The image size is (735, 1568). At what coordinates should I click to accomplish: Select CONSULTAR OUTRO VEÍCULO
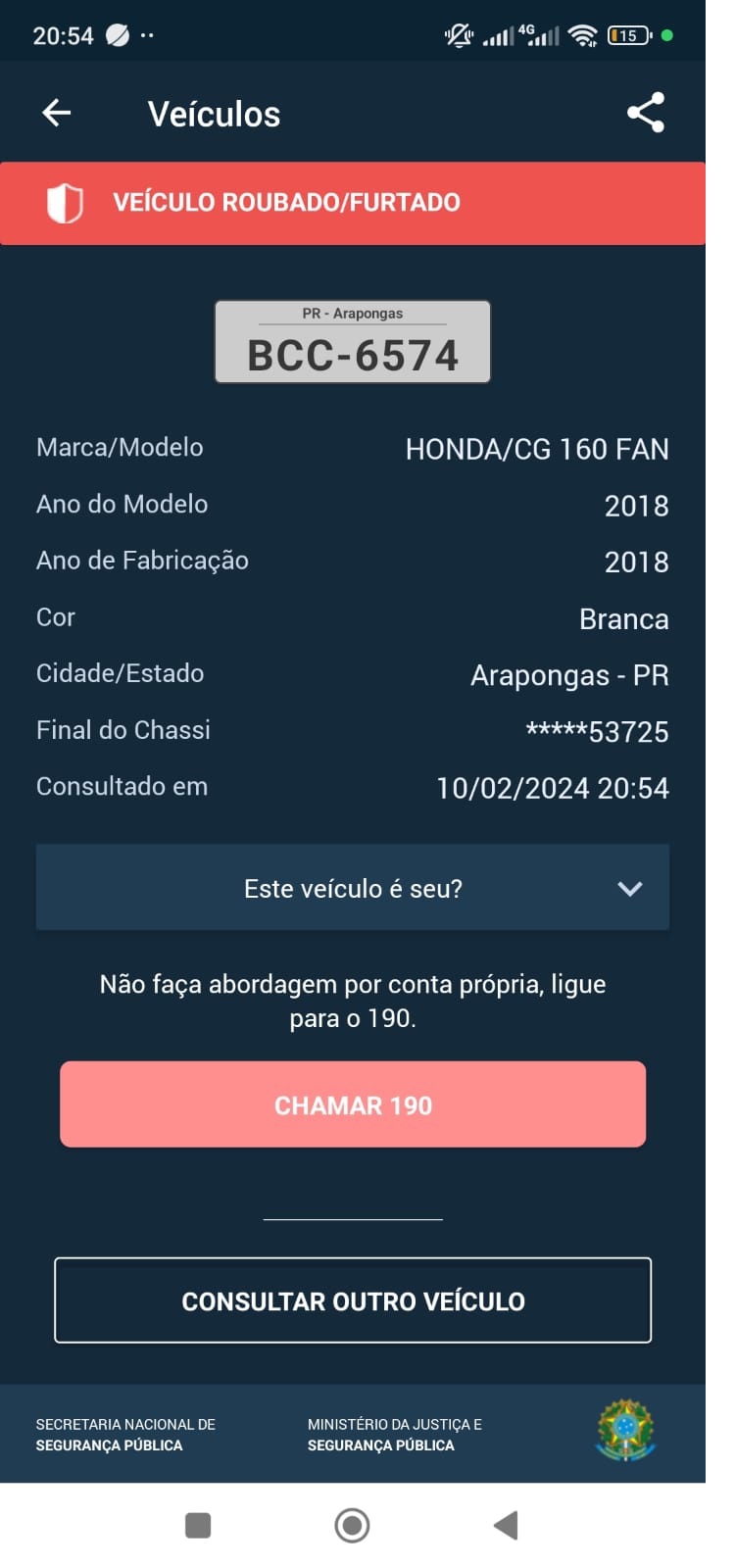353,1300
